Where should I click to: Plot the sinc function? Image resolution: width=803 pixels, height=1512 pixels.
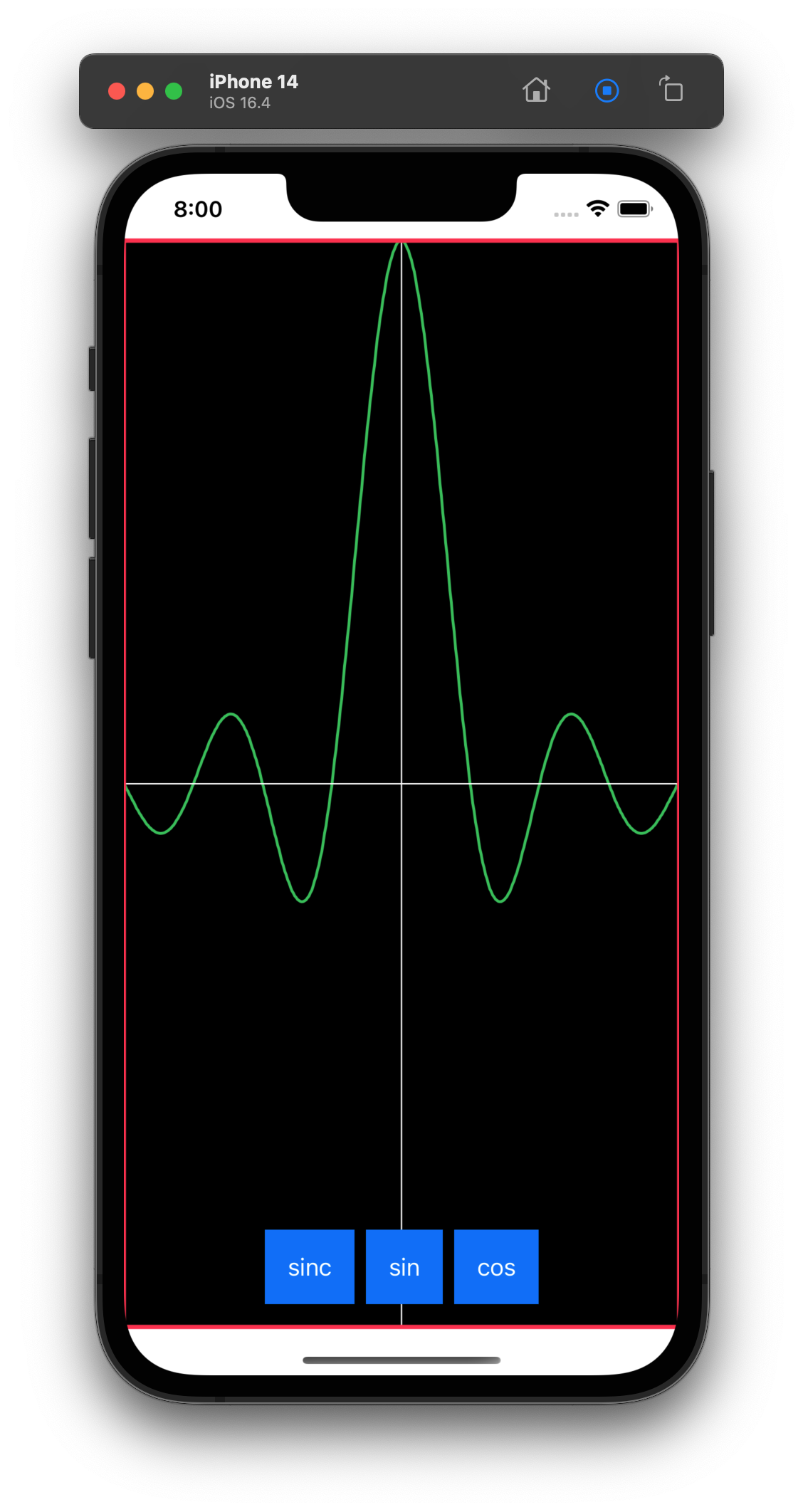pos(310,1266)
